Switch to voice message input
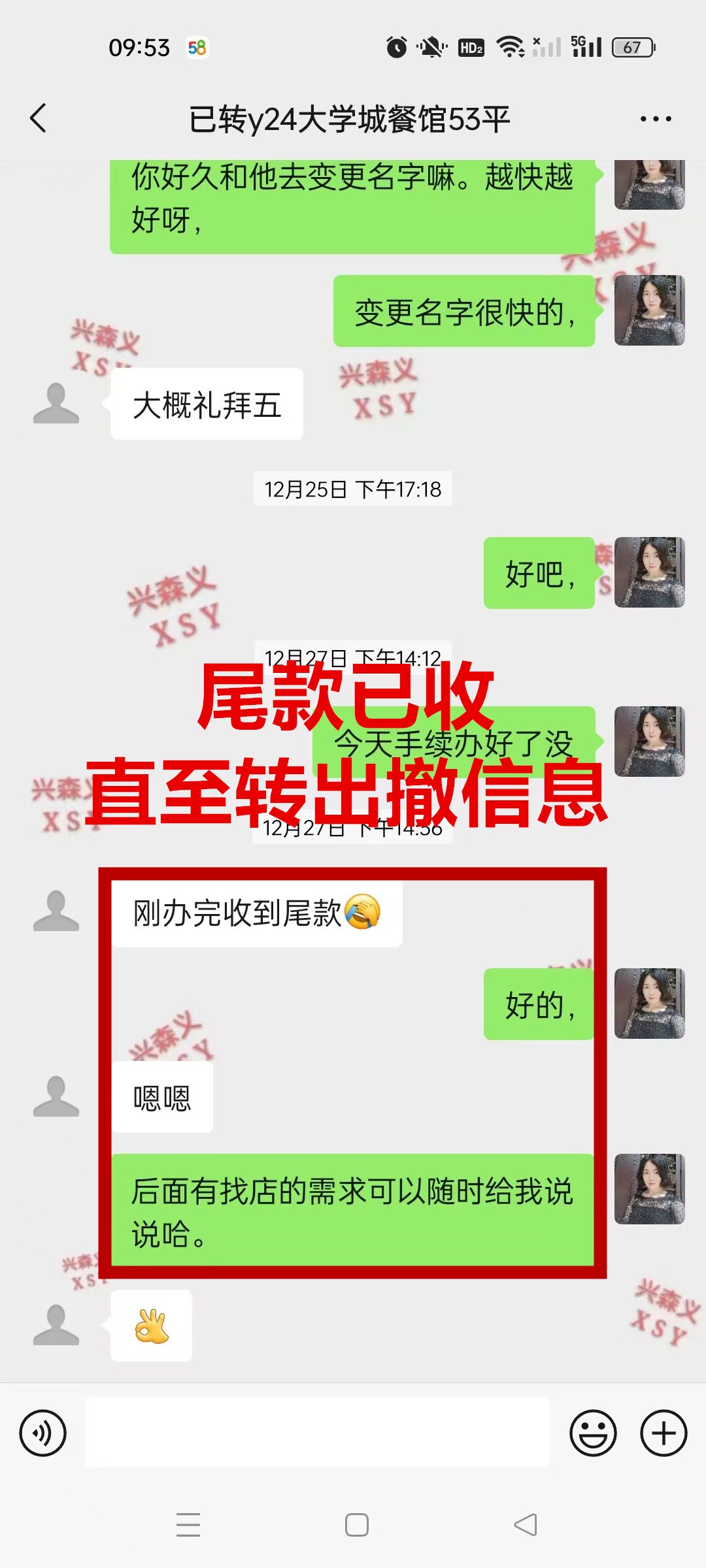 click(x=43, y=1433)
